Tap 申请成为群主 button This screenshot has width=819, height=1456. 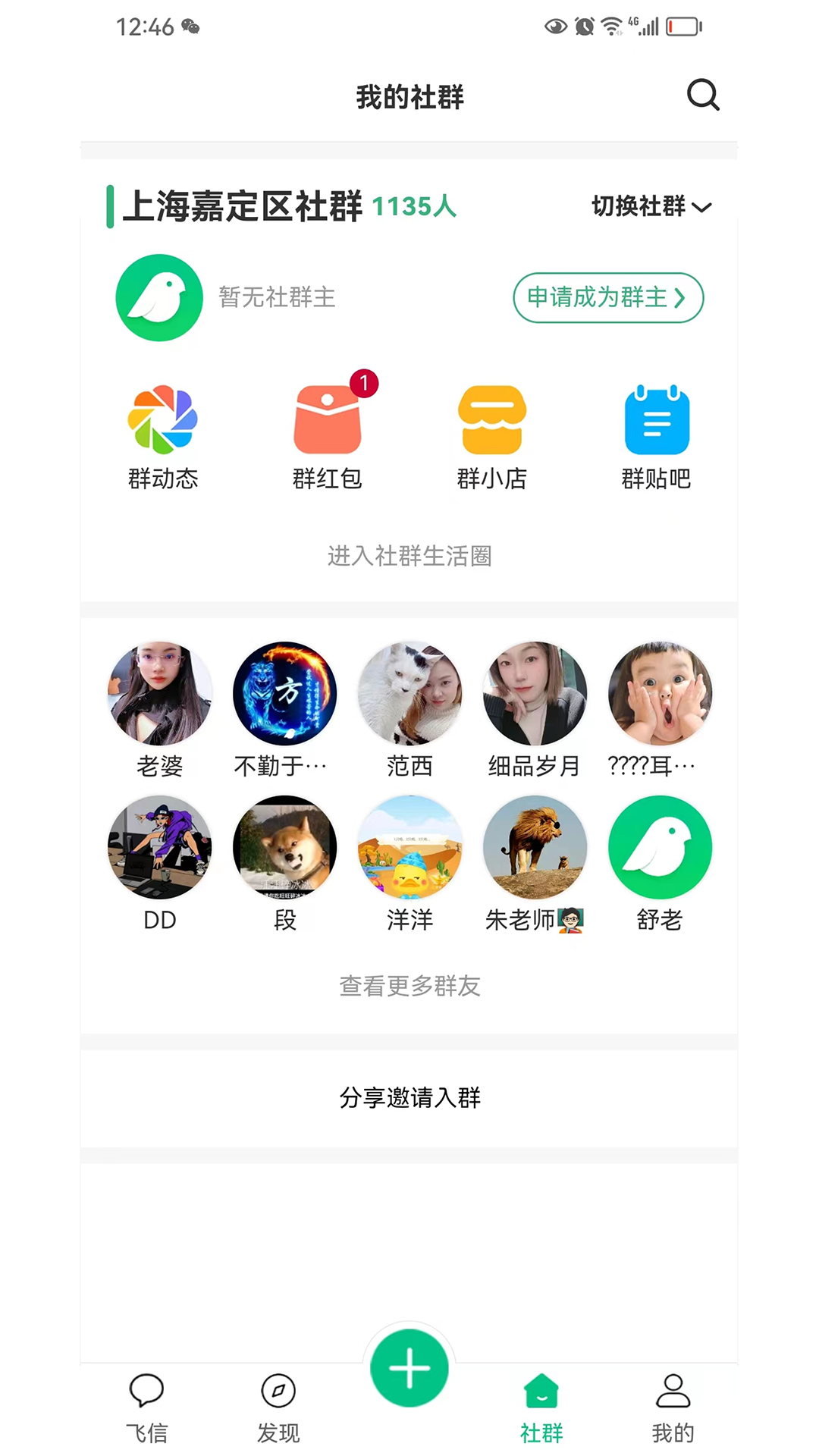click(608, 297)
